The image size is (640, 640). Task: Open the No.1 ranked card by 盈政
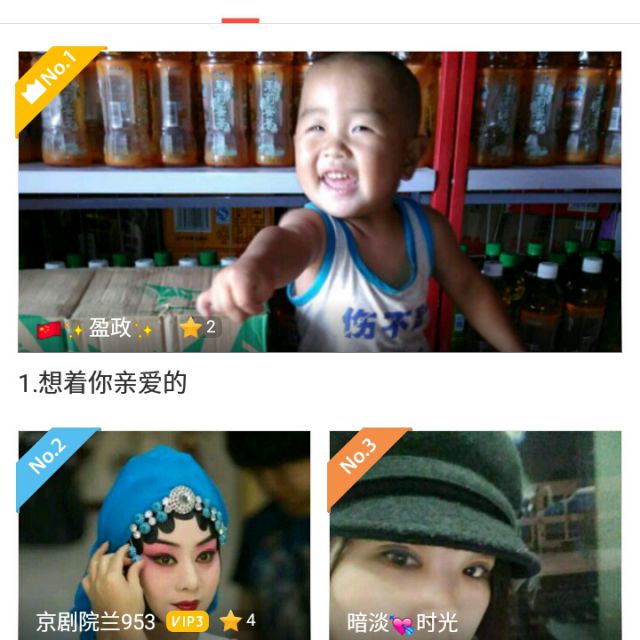pyautogui.click(x=320, y=202)
